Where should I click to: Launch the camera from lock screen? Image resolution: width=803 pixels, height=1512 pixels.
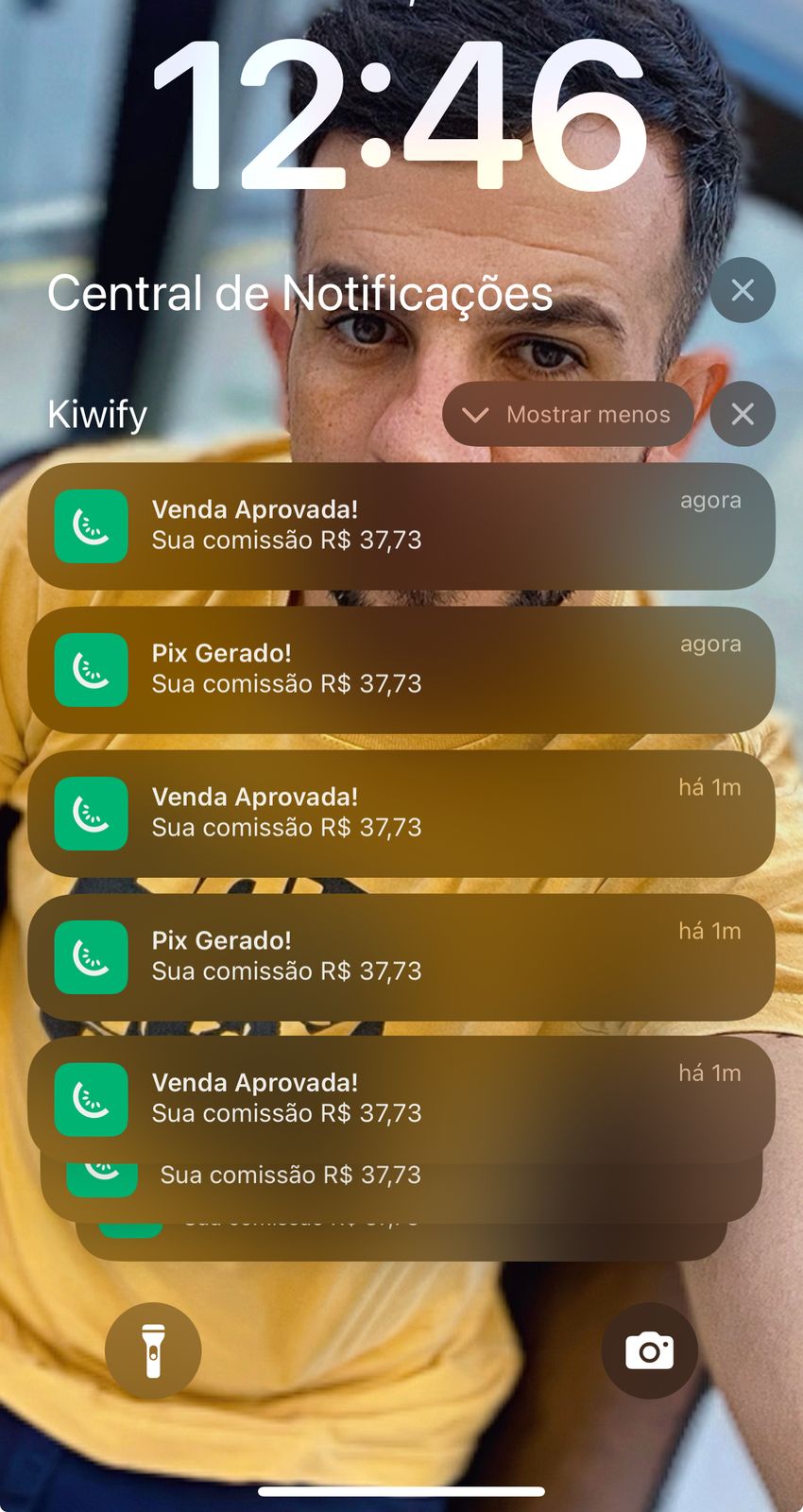[650, 1350]
